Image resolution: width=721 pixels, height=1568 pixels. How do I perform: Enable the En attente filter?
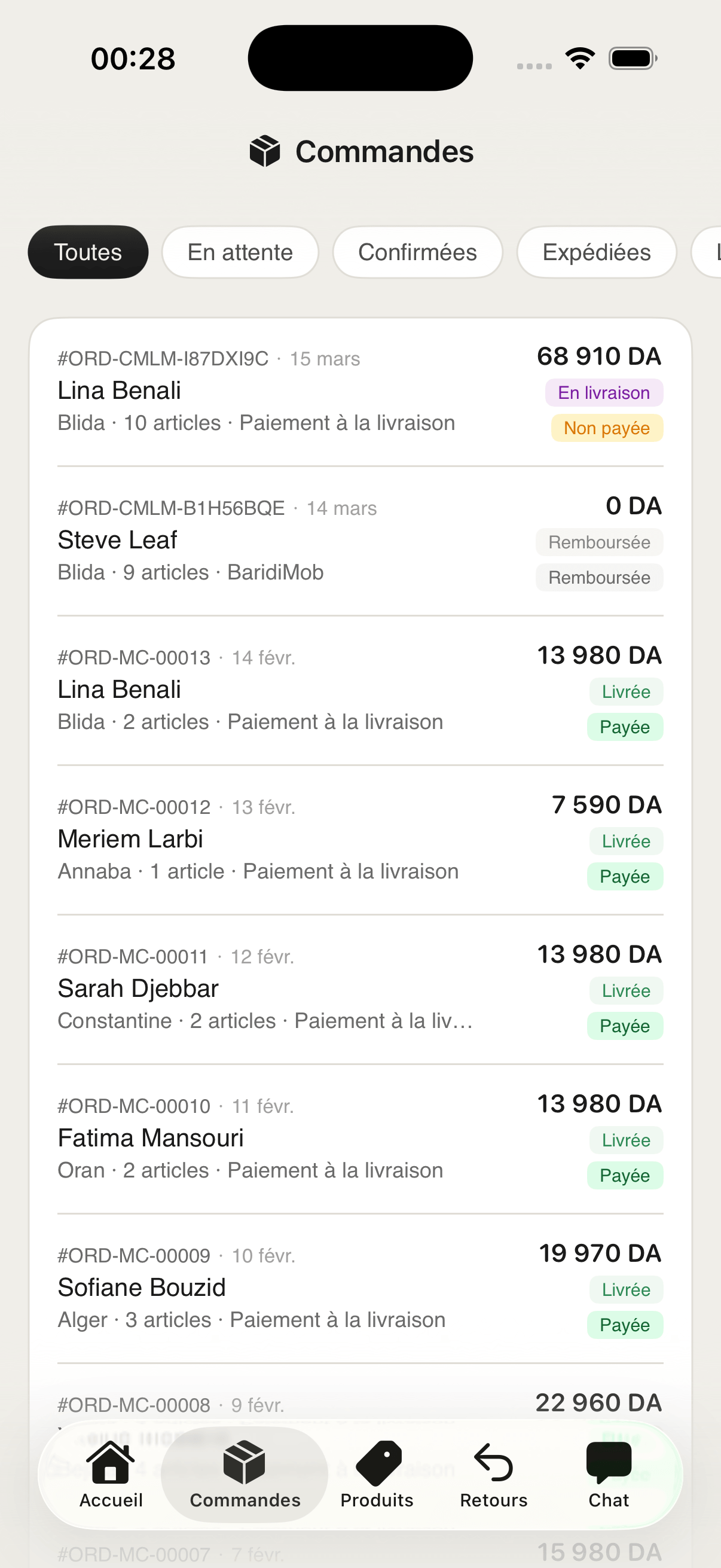(x=240, y=251)
